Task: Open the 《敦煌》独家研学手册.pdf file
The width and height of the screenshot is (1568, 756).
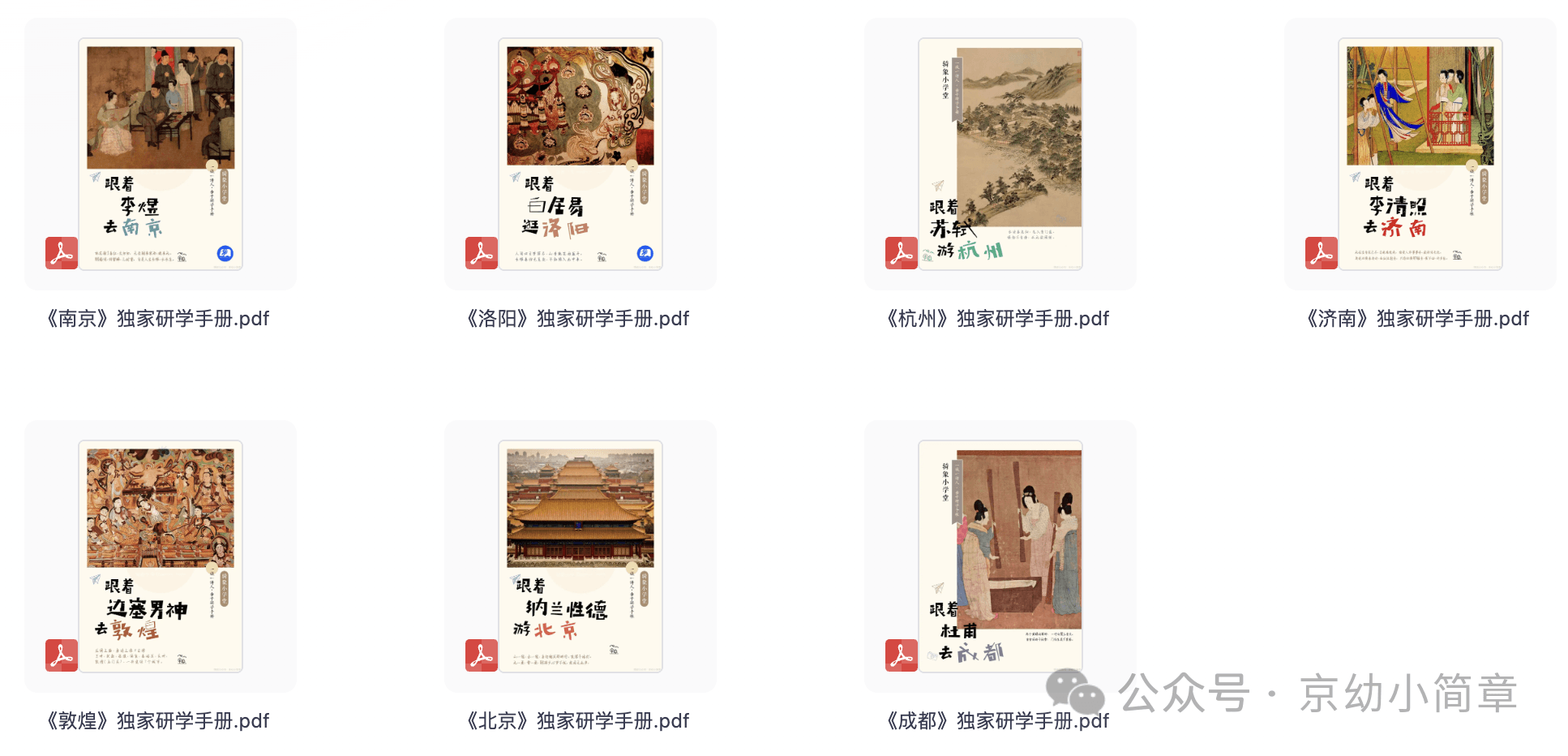Action: click(161, 556)
